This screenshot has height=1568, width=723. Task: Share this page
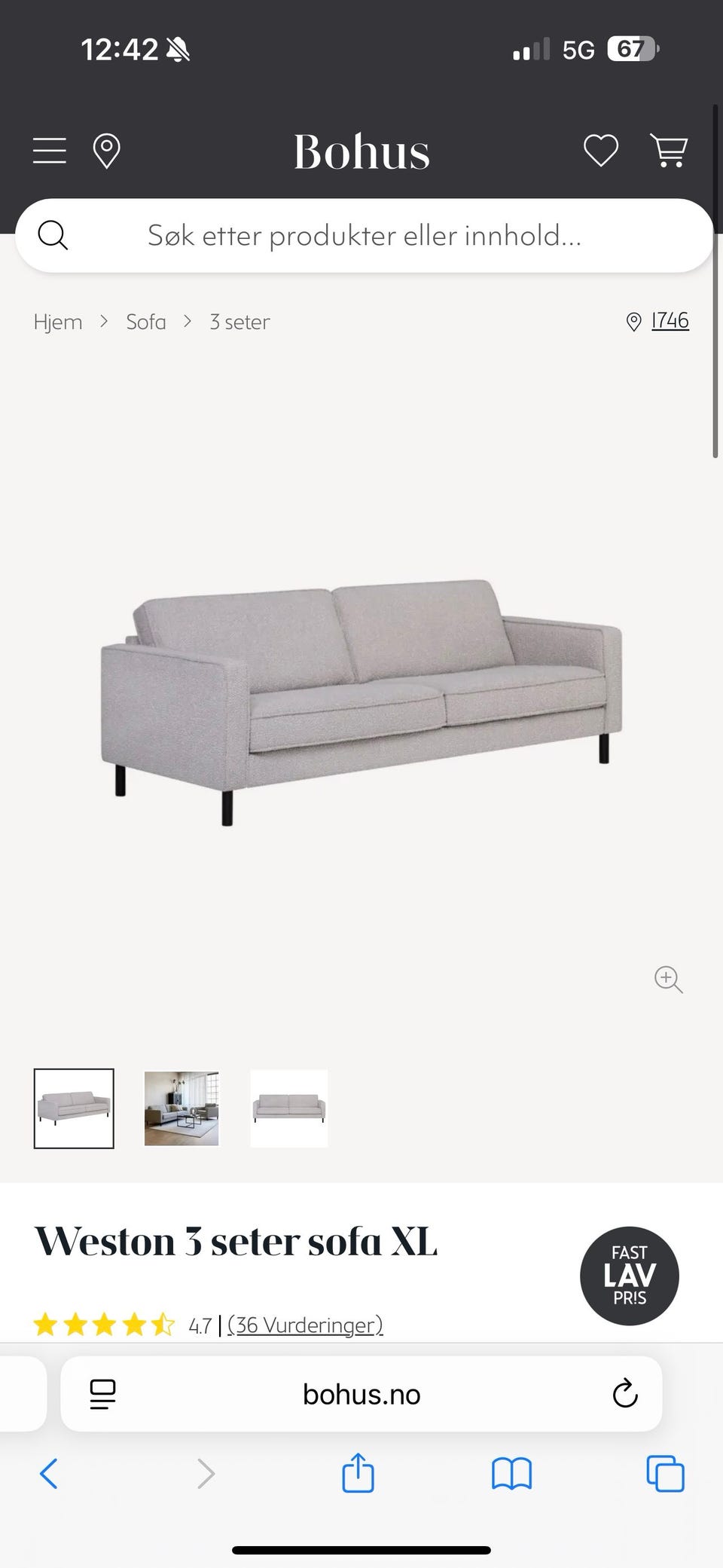point(358,1473)
